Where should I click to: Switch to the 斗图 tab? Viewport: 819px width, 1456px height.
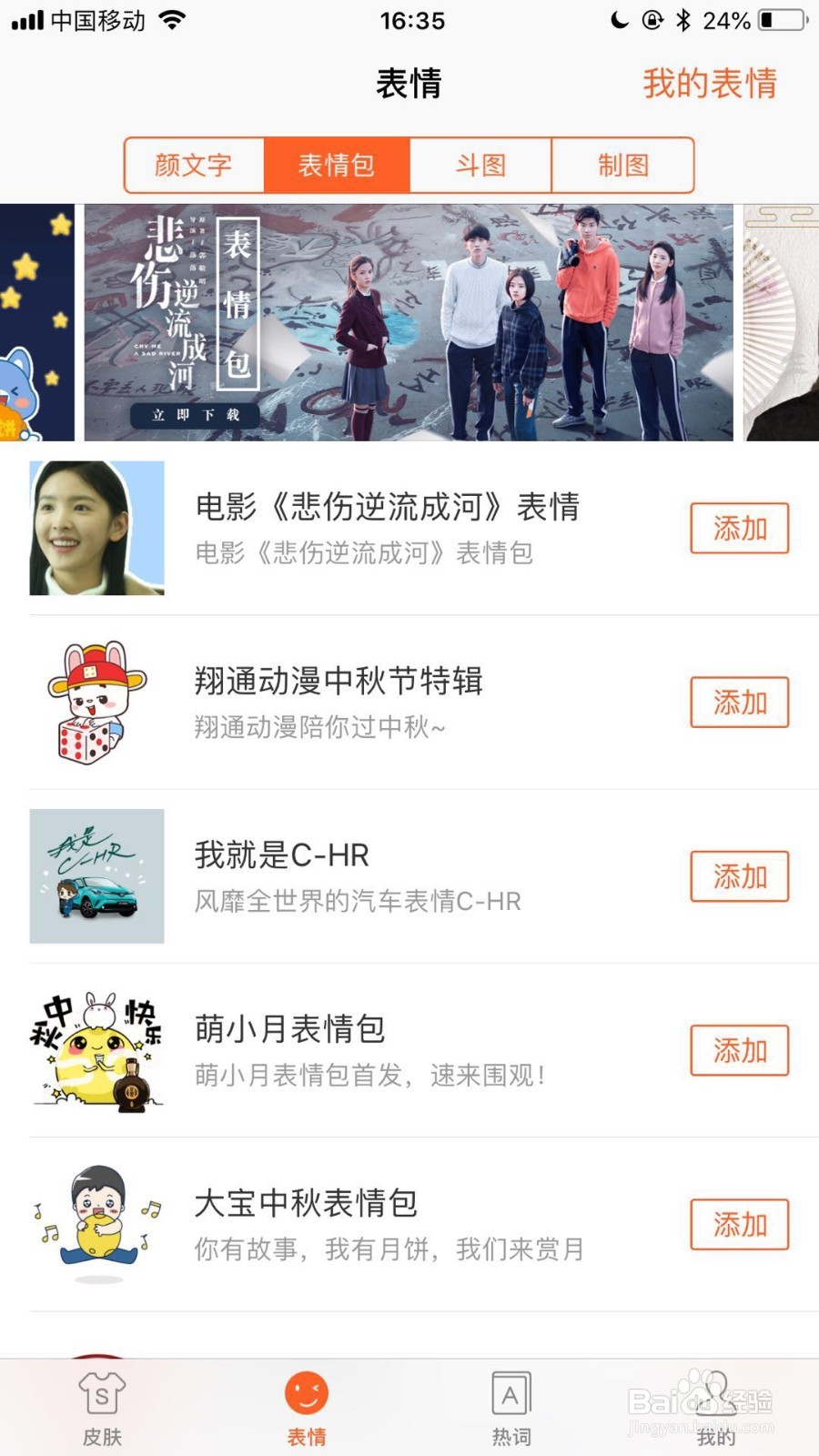[480, 165]
